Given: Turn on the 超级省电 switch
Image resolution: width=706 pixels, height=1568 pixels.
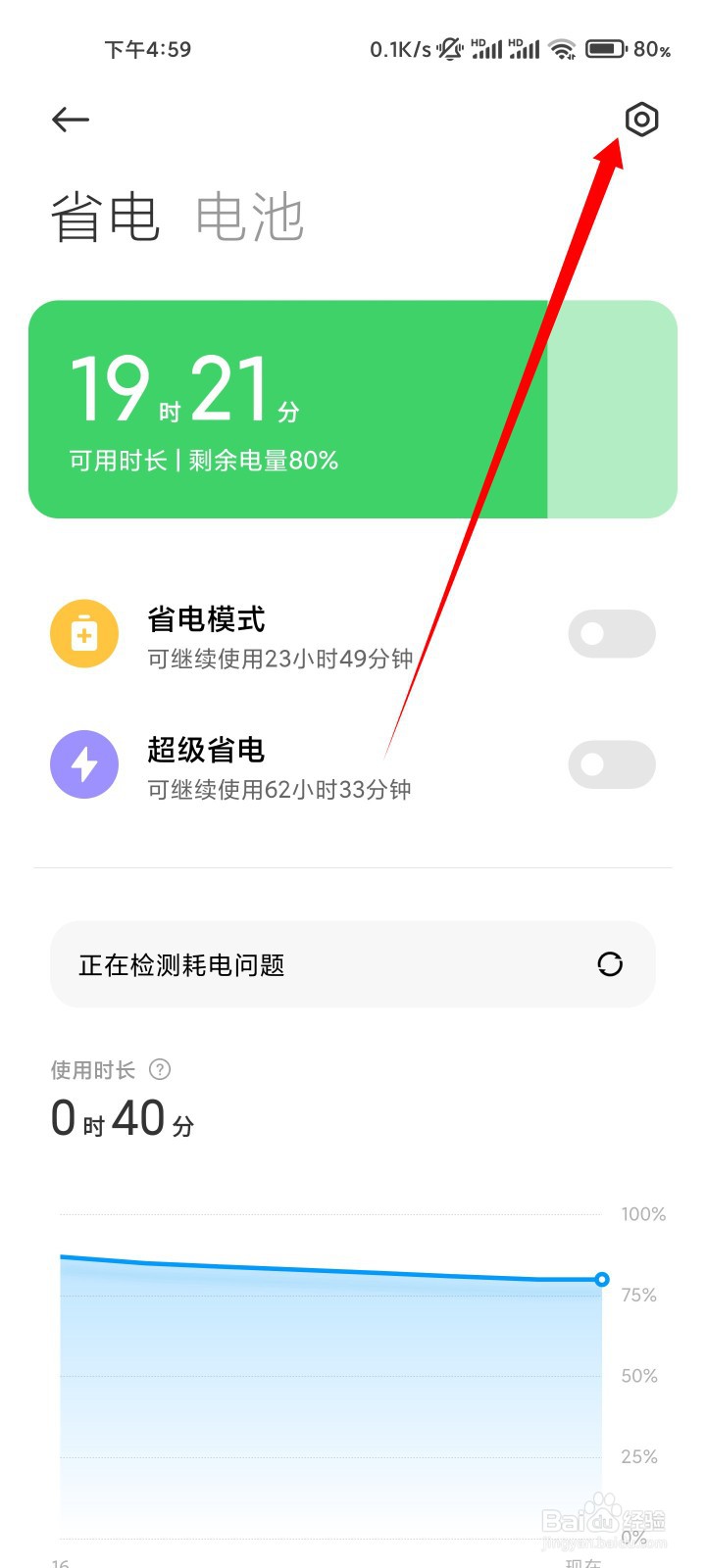Looking at the screenshot, I should (x=611, y=764).
